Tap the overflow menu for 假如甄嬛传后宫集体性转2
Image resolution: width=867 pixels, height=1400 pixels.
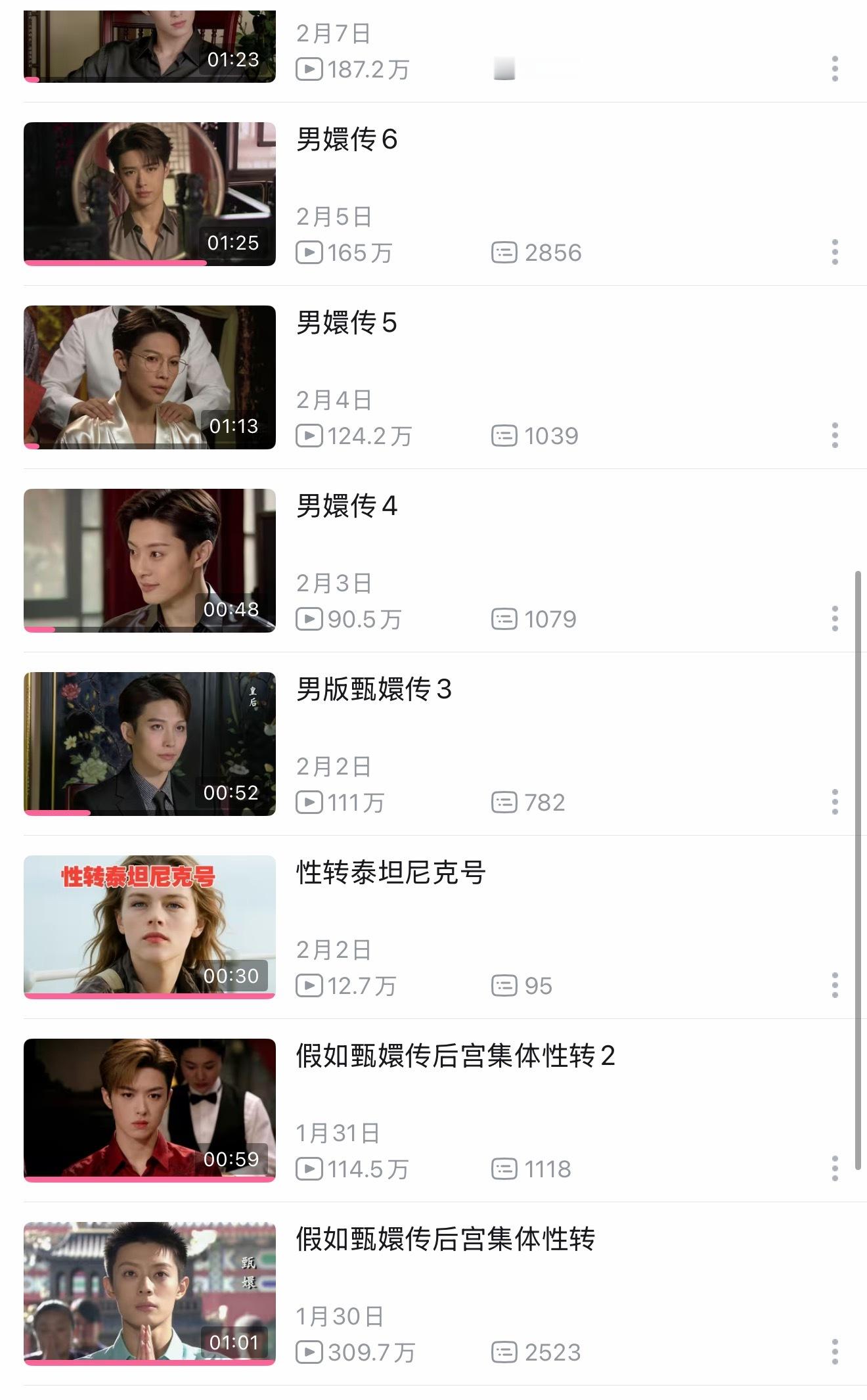[835, 1169]
